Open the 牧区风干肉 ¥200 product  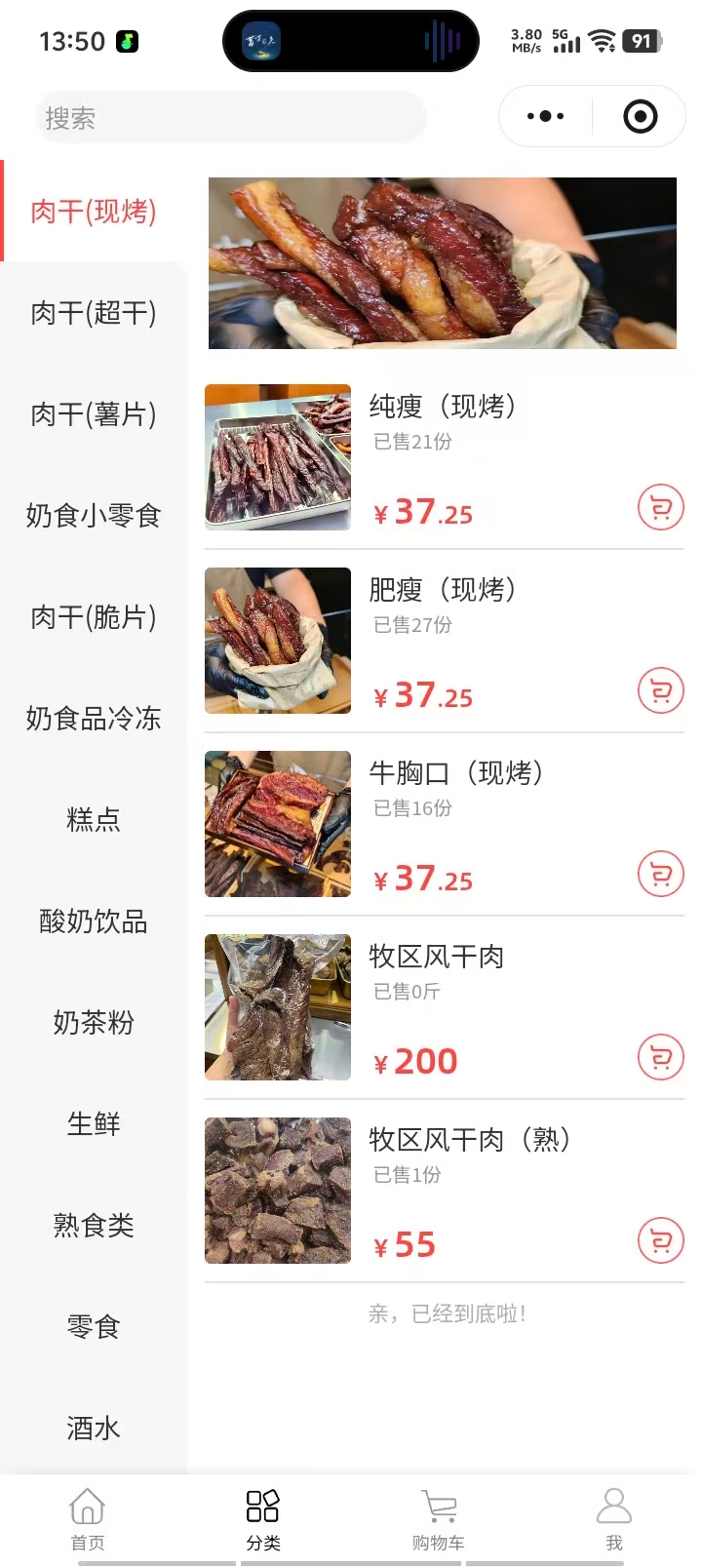click(436, 958)
